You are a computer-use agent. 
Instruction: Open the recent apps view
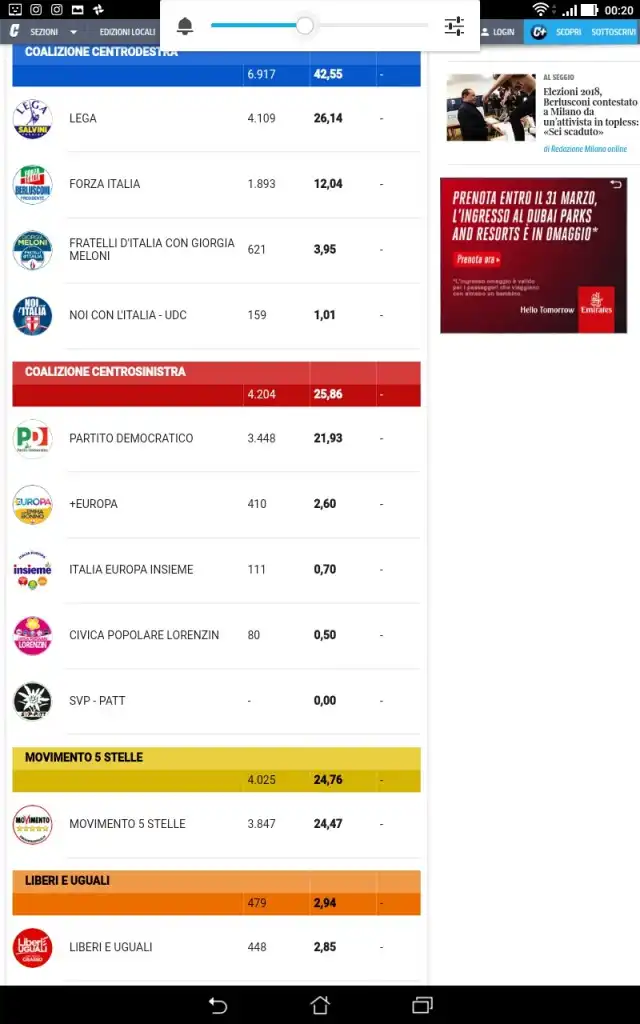tap(422, 1005)
